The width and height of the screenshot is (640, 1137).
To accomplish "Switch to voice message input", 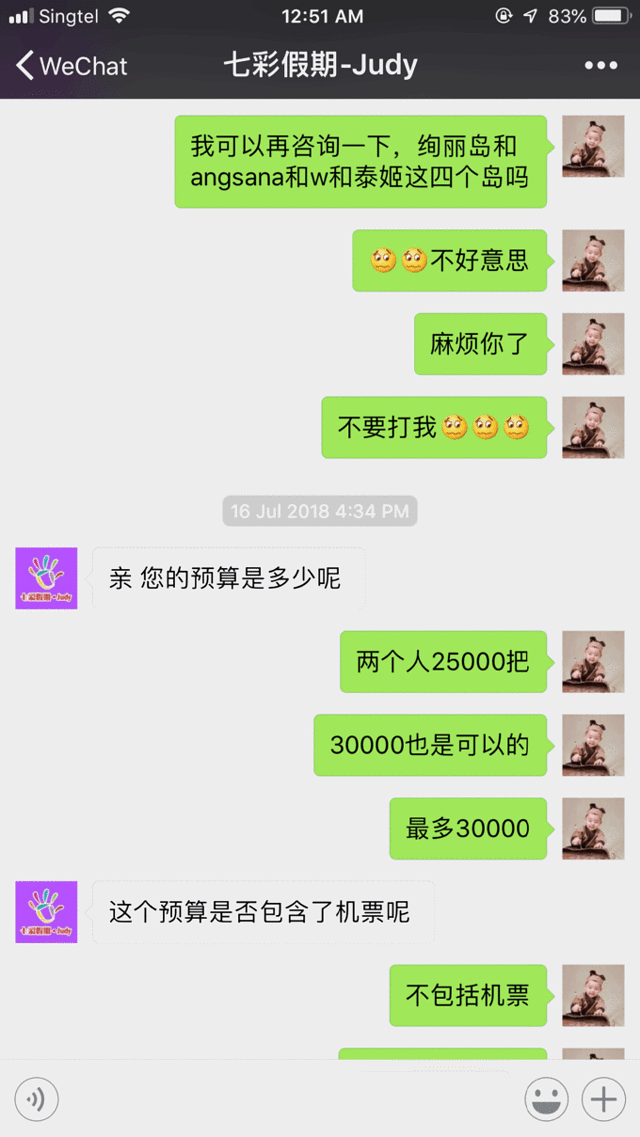I will coord(36,1100).
